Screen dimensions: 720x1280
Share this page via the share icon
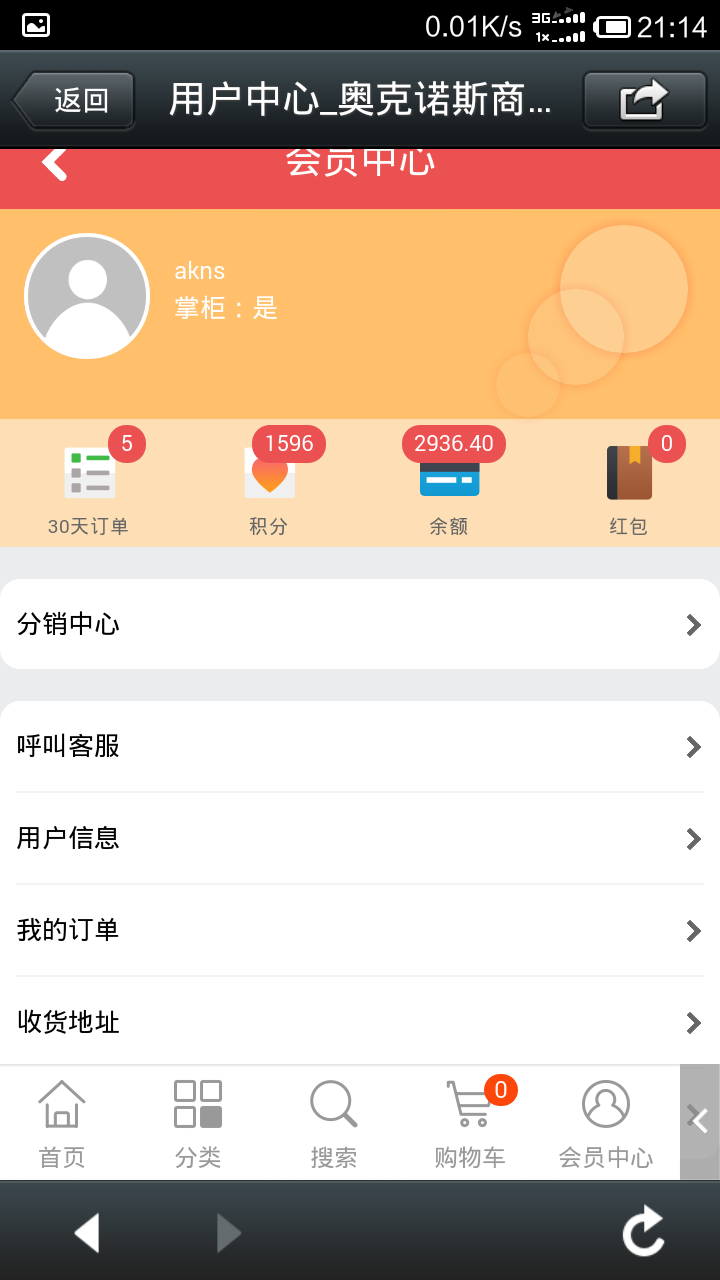coord(643,100)
